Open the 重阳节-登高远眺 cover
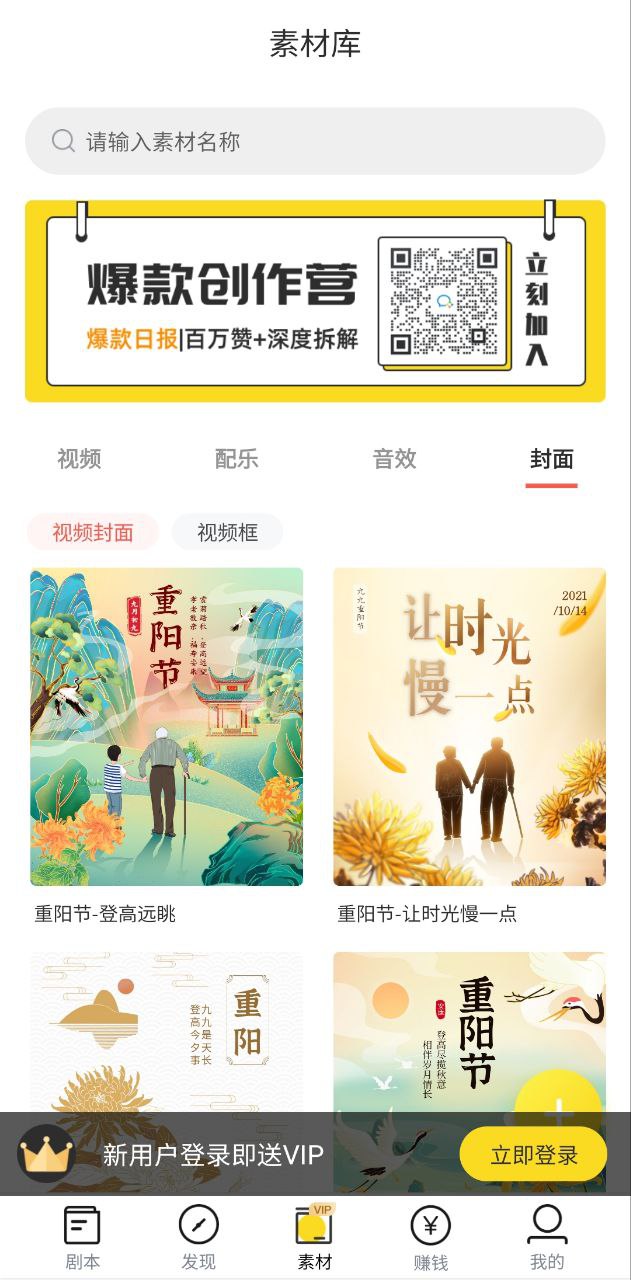The height and width of the screenshot is (1280, 631). pyautogui.click(x=166, y=727)
